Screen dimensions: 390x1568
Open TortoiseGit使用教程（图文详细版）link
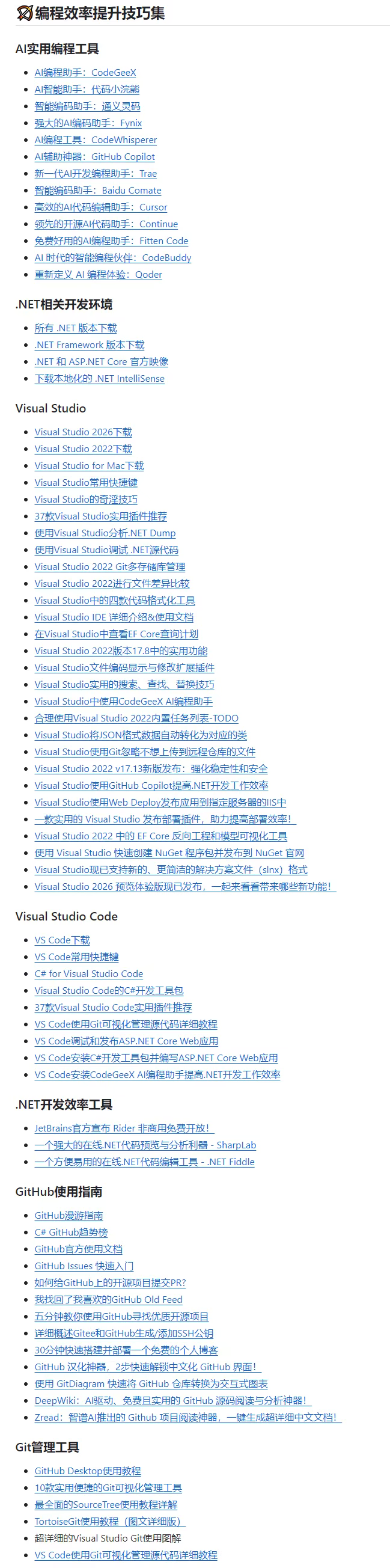(109, 1521)
